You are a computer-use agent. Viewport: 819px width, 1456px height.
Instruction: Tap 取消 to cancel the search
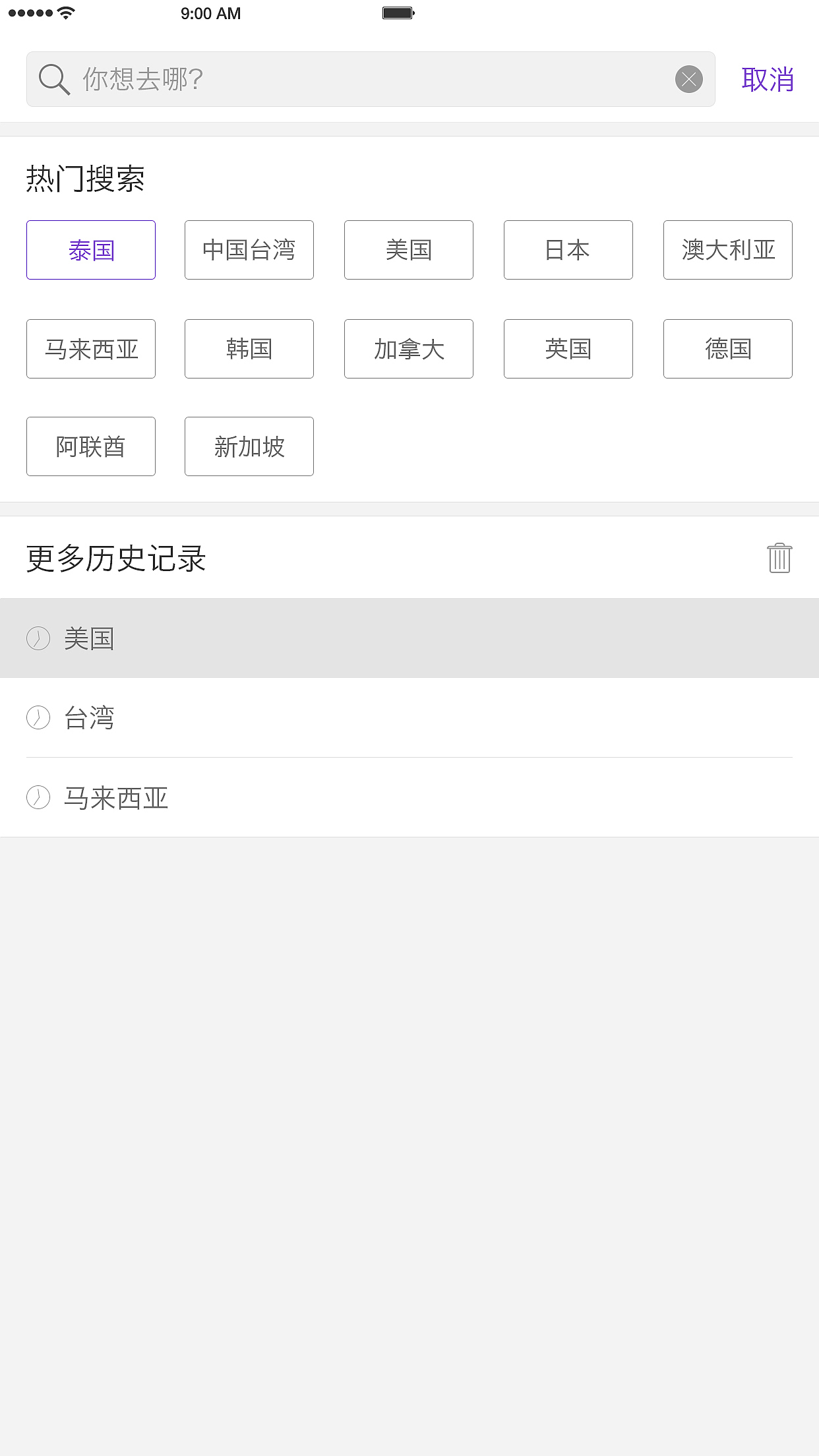[x=768, y=79]
